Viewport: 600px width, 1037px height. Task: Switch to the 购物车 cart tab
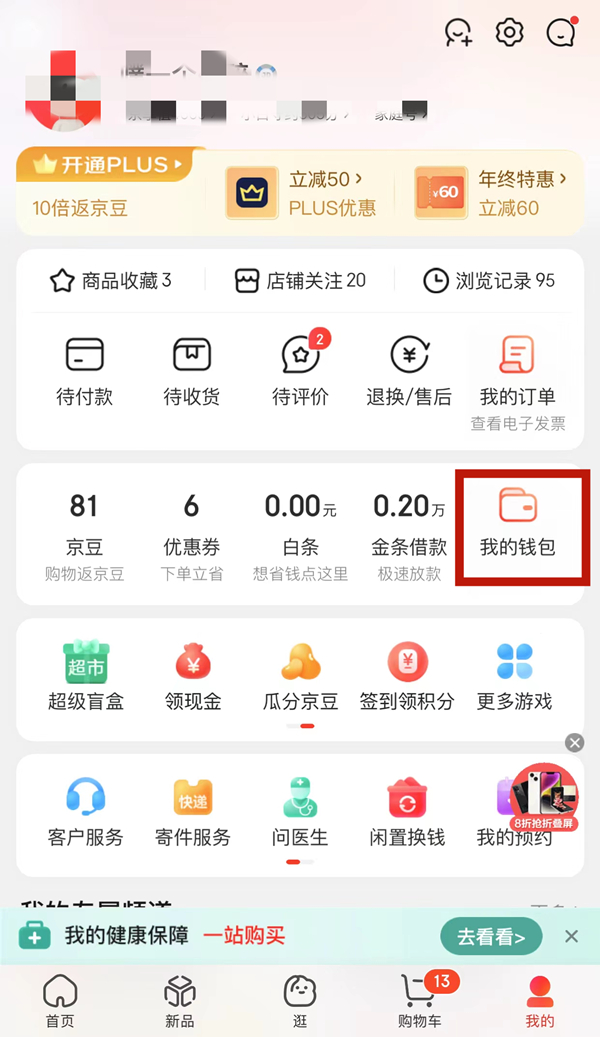[x=419, y=1002]
